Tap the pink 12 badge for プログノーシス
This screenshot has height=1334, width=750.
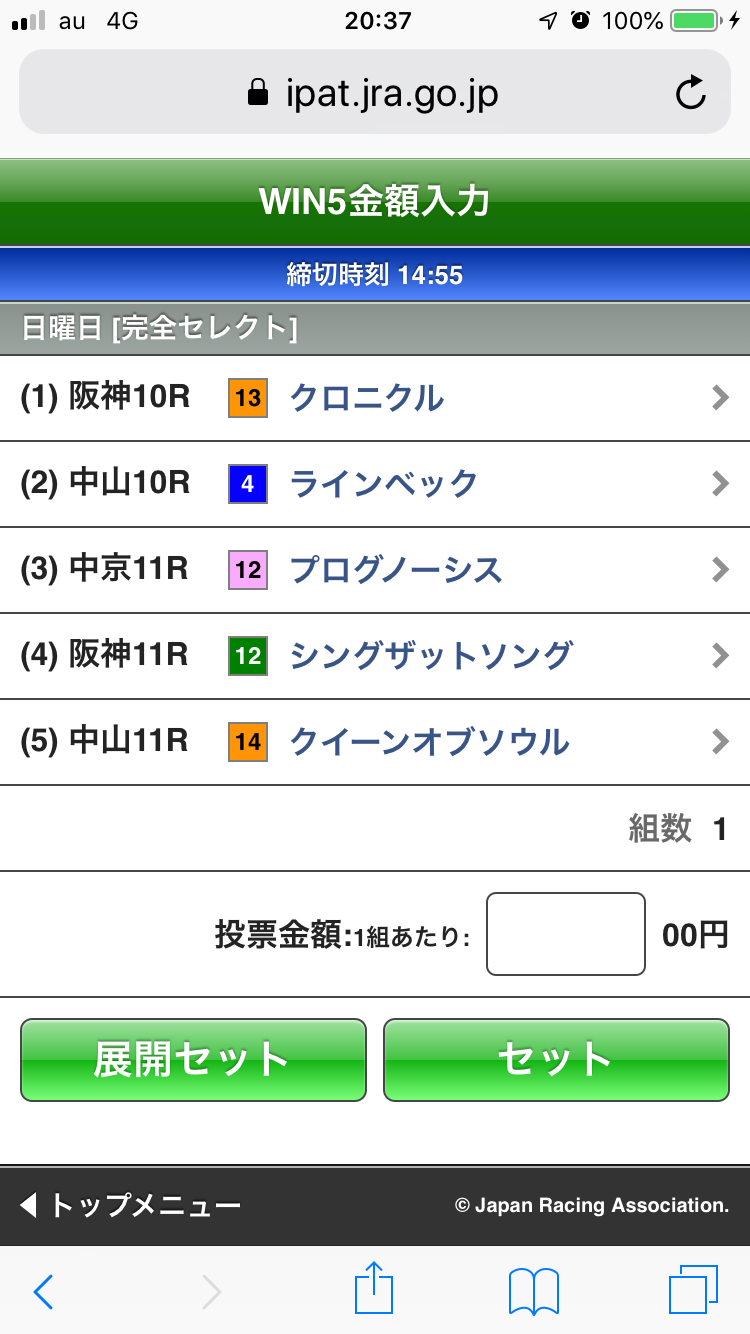(246, 570)
